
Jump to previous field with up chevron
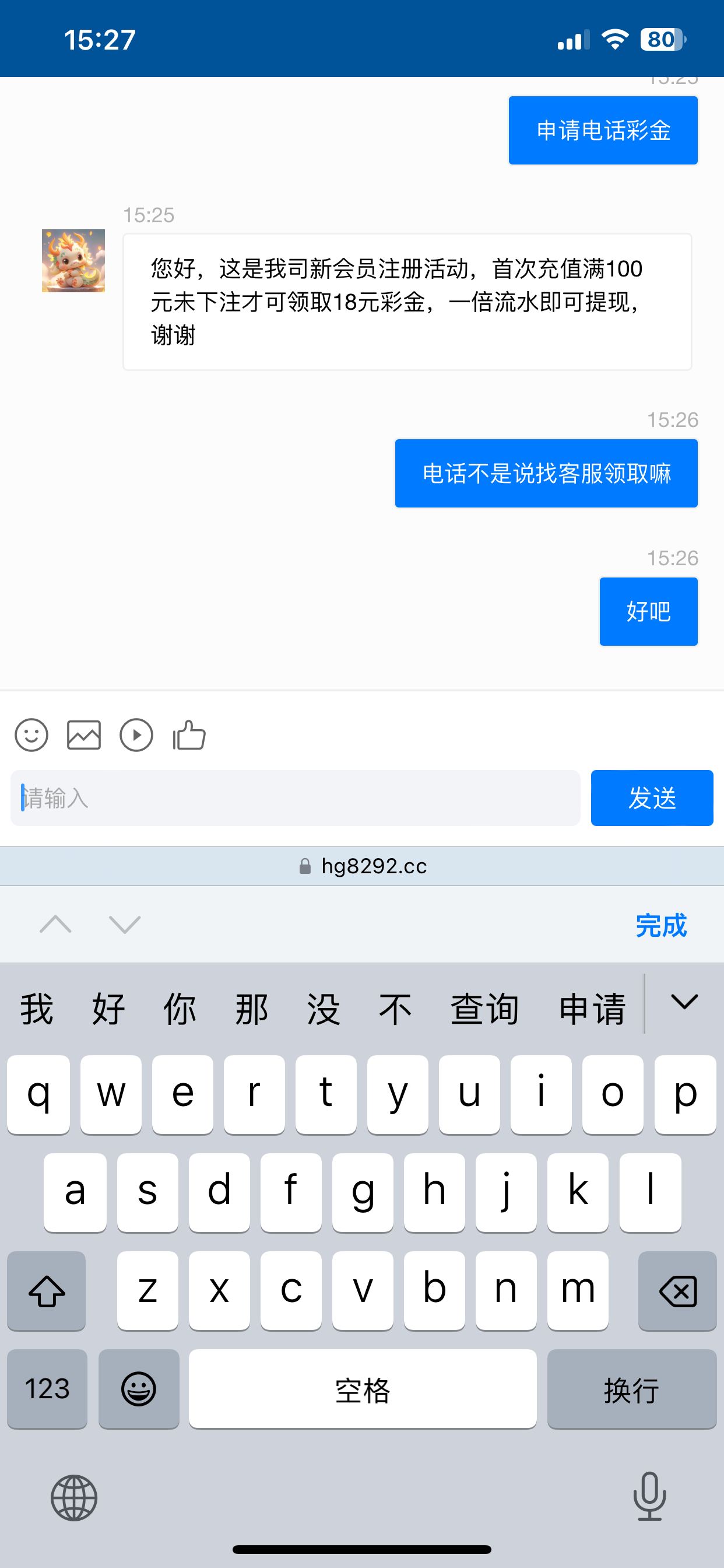(55, 925)
